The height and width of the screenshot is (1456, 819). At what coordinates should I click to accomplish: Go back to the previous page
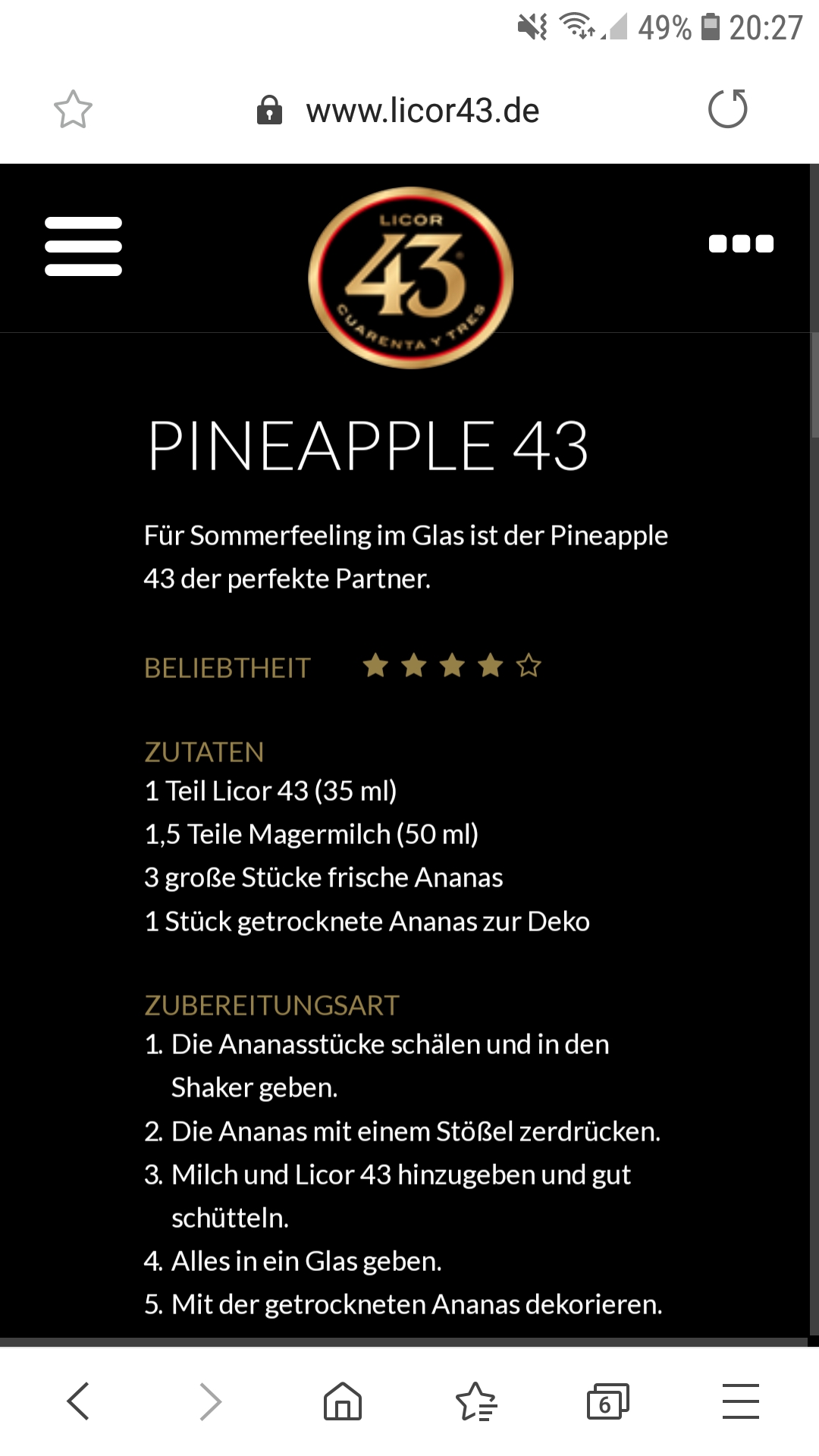tap(78, 1401)
